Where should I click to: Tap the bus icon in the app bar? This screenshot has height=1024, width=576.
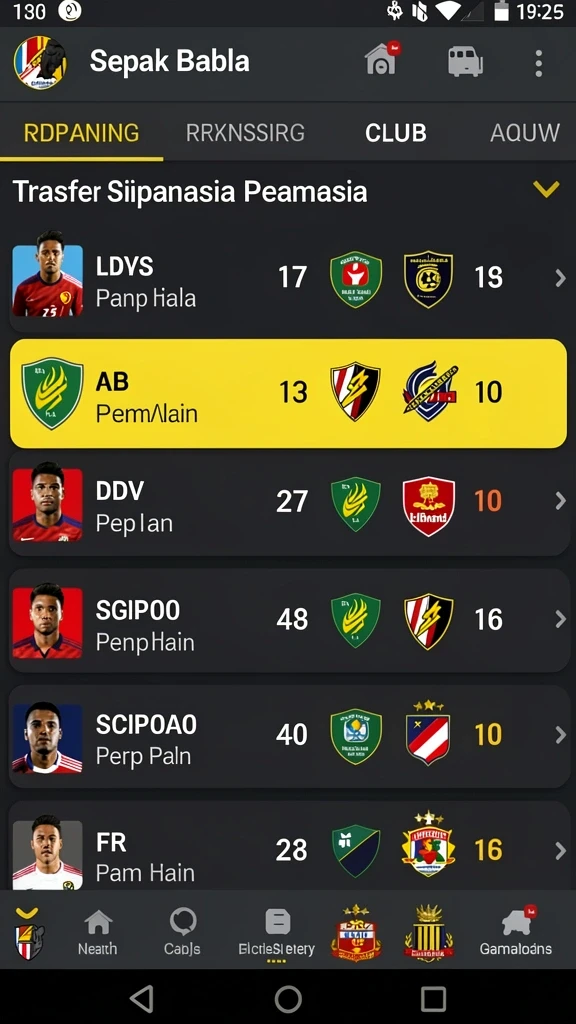(x=465, y=62)
